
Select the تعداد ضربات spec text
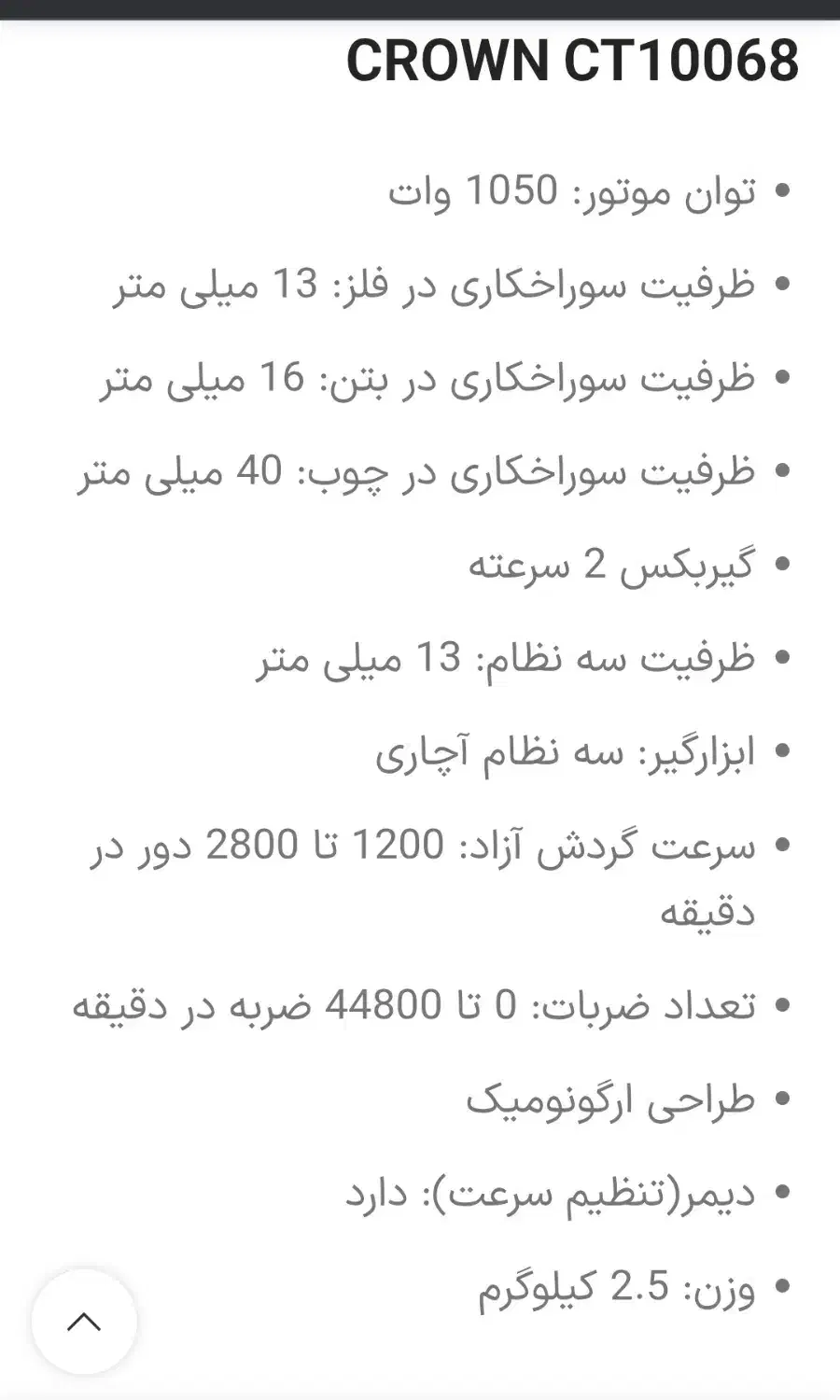pos(504,1006)
